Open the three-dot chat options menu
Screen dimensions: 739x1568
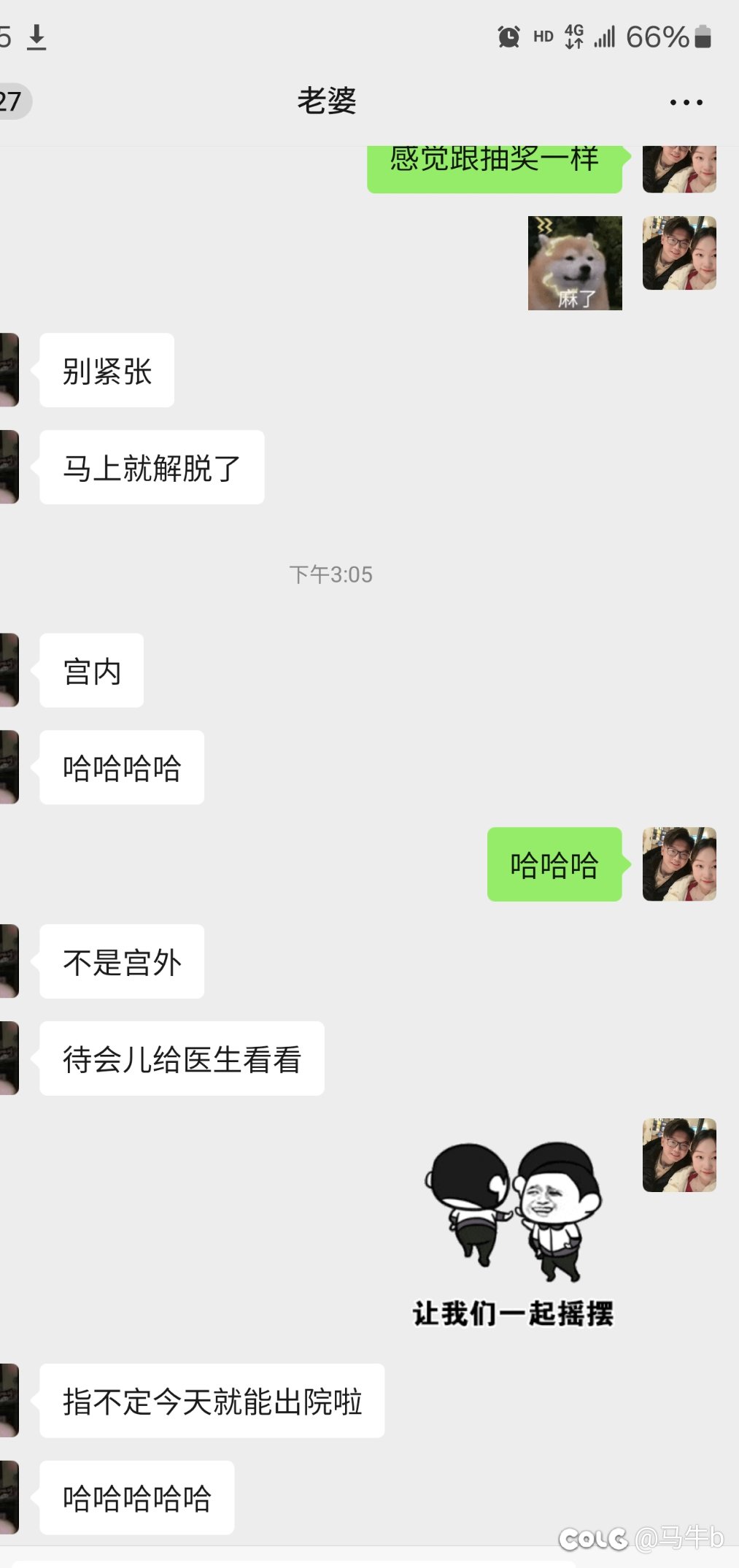pos(686,102)
